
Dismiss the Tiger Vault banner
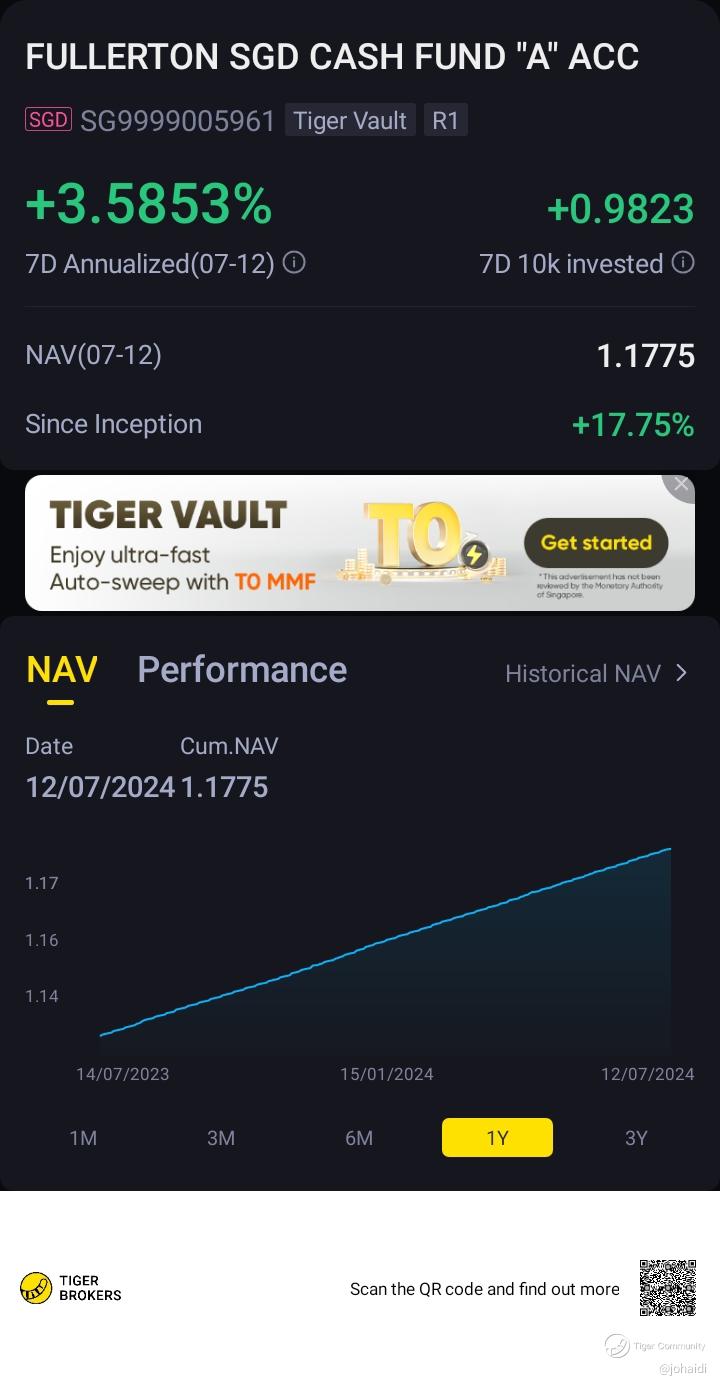[681, 485]
